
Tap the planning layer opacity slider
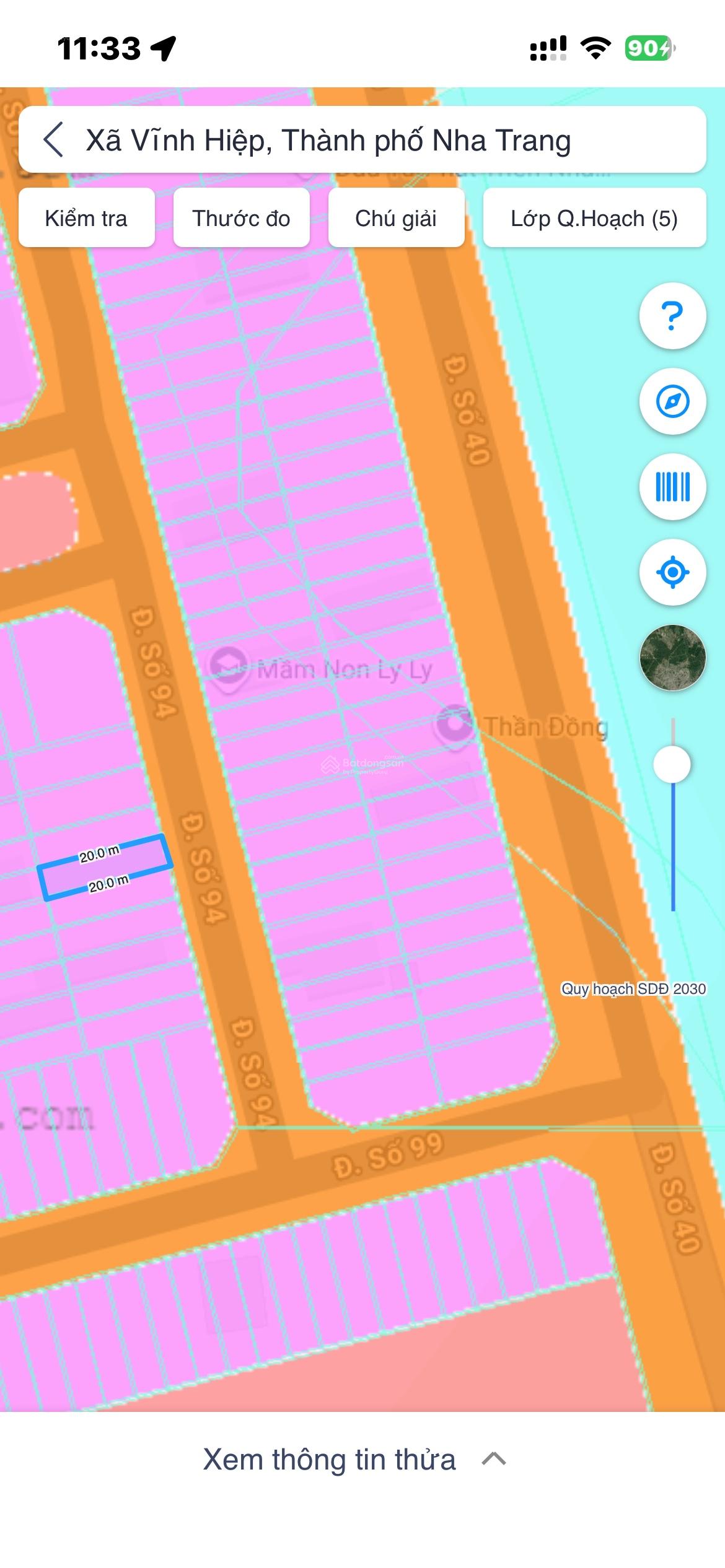coord(672,764)
